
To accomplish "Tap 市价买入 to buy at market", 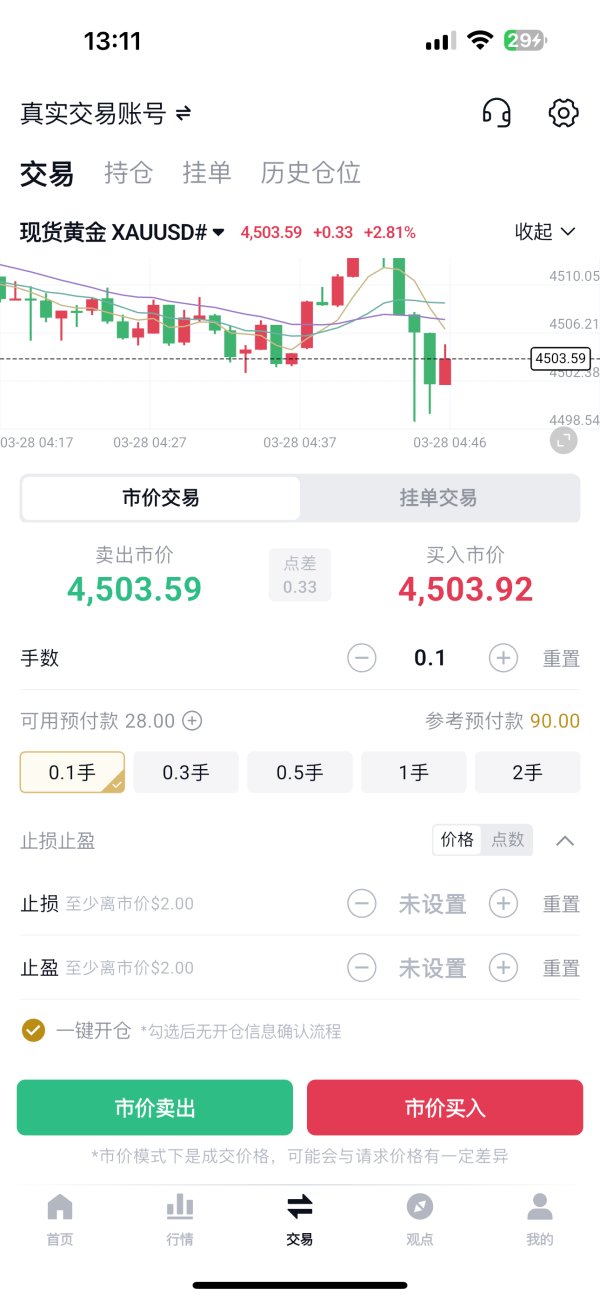I will click(445, 1107).
